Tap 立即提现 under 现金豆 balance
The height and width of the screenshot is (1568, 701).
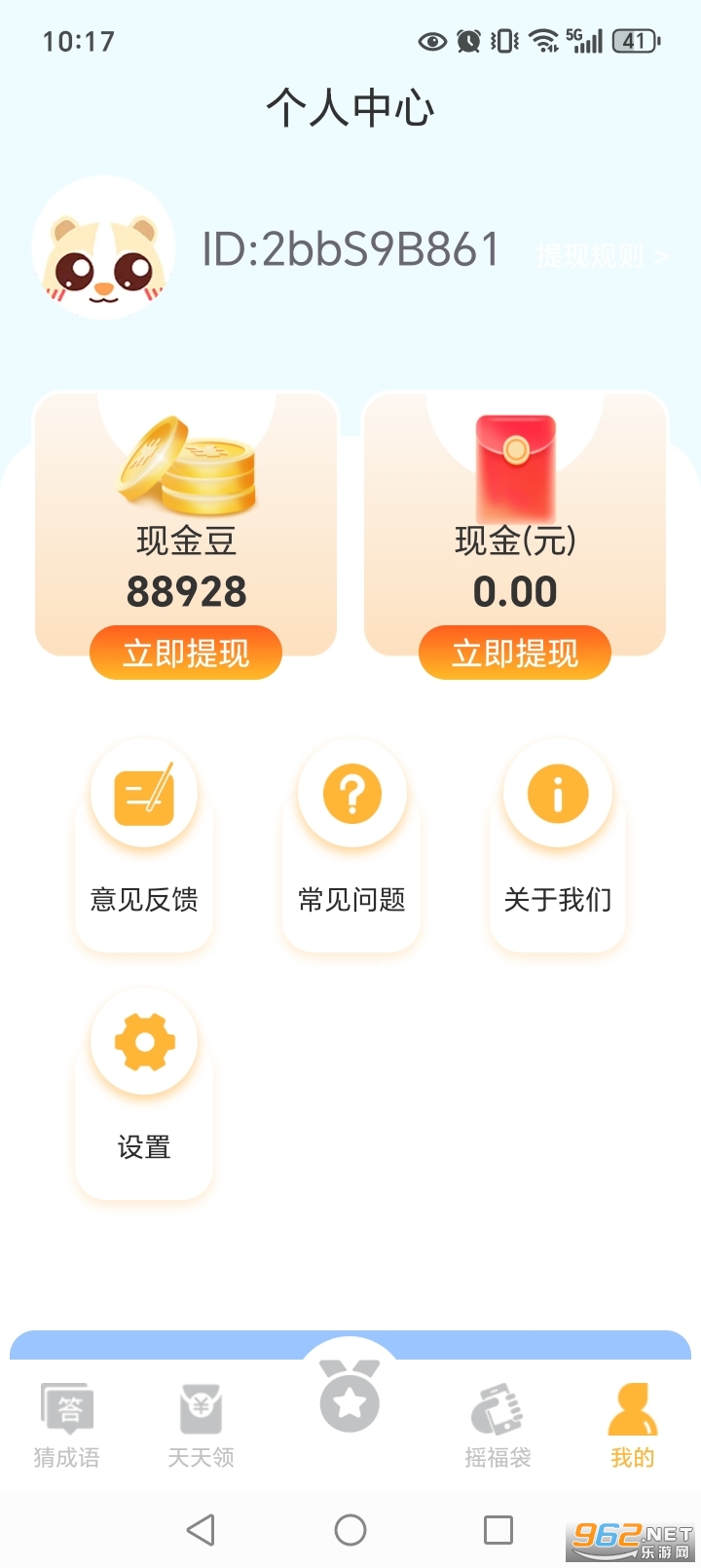point(185,653)
